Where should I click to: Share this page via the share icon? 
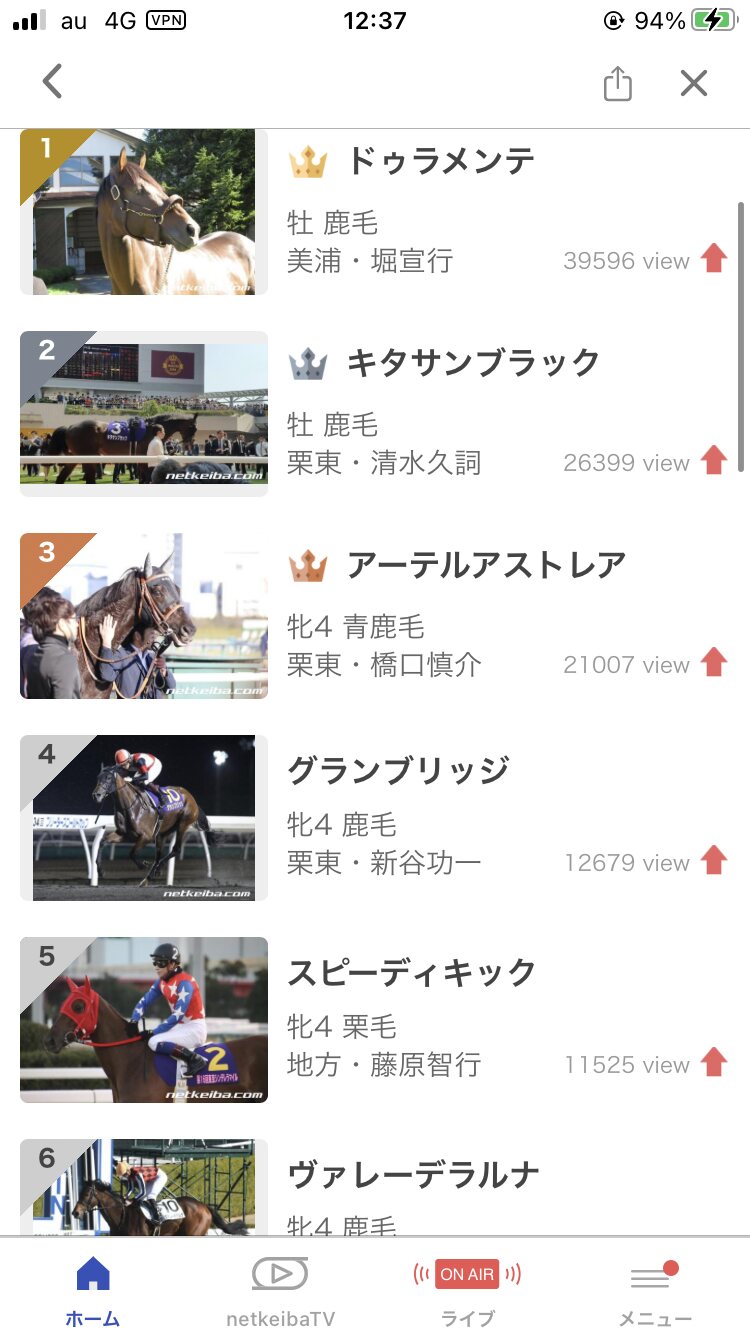[618, 83]
